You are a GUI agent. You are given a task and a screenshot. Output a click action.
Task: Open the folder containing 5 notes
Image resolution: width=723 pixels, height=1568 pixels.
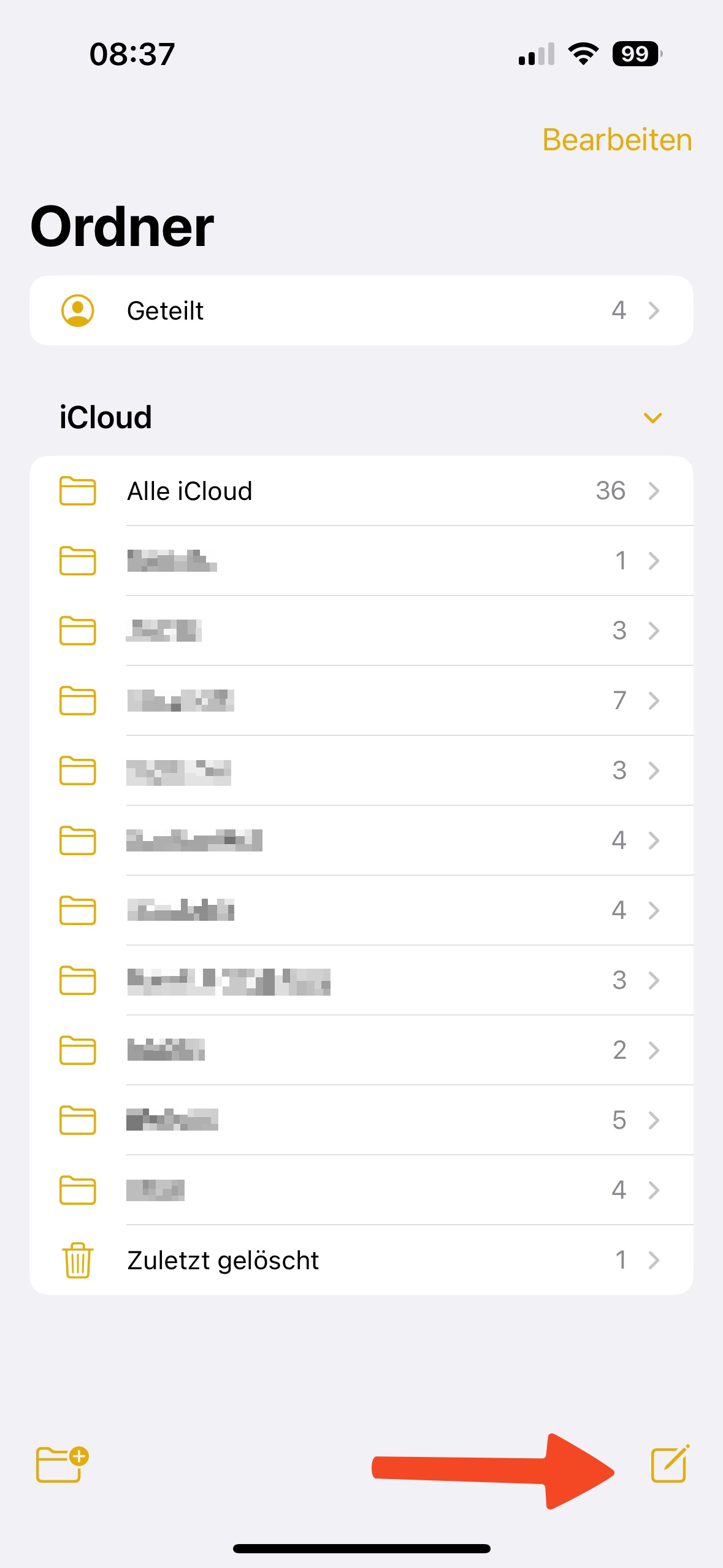361,1120
